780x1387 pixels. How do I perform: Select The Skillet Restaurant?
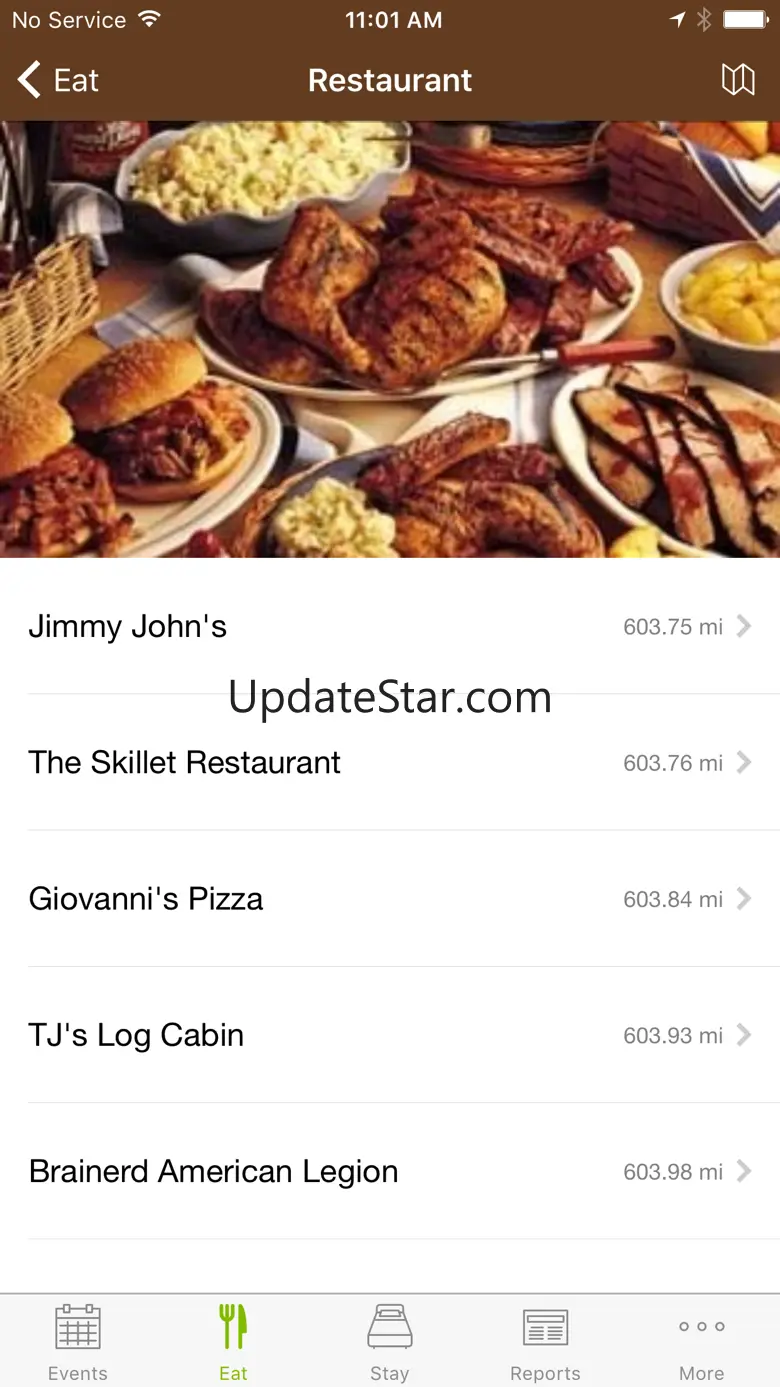(390, 763)
